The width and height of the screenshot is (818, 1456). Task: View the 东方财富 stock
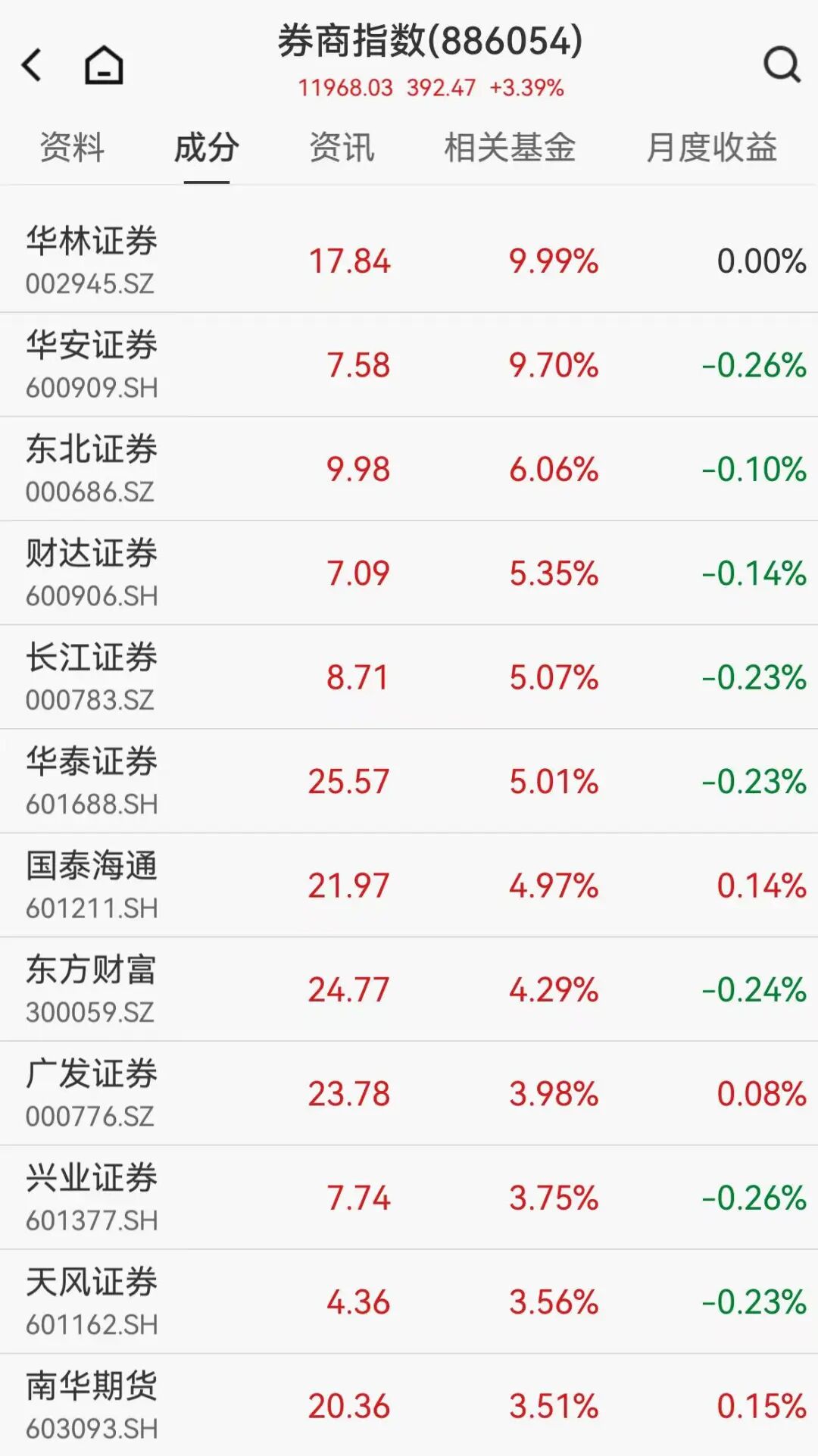[x=92, y=989]
